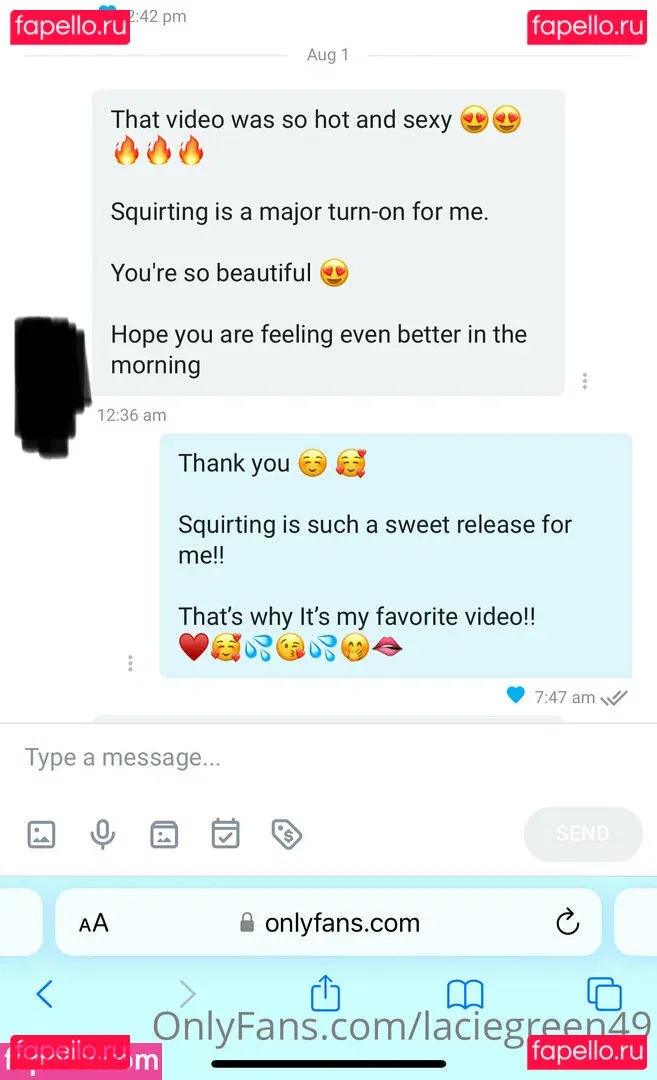Share this page from the Safari toolbar

point(325,994)
